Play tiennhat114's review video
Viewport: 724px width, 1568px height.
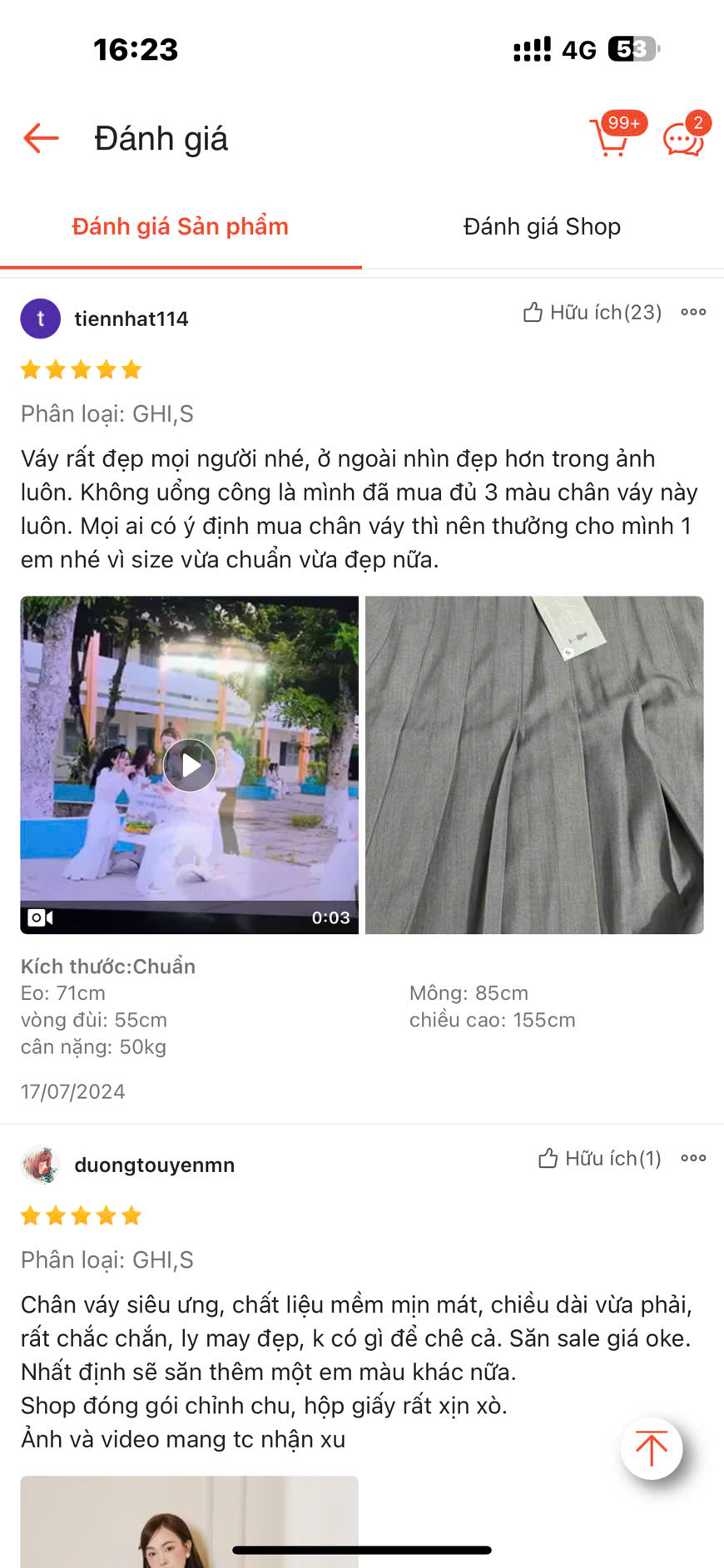pos(190,764)
